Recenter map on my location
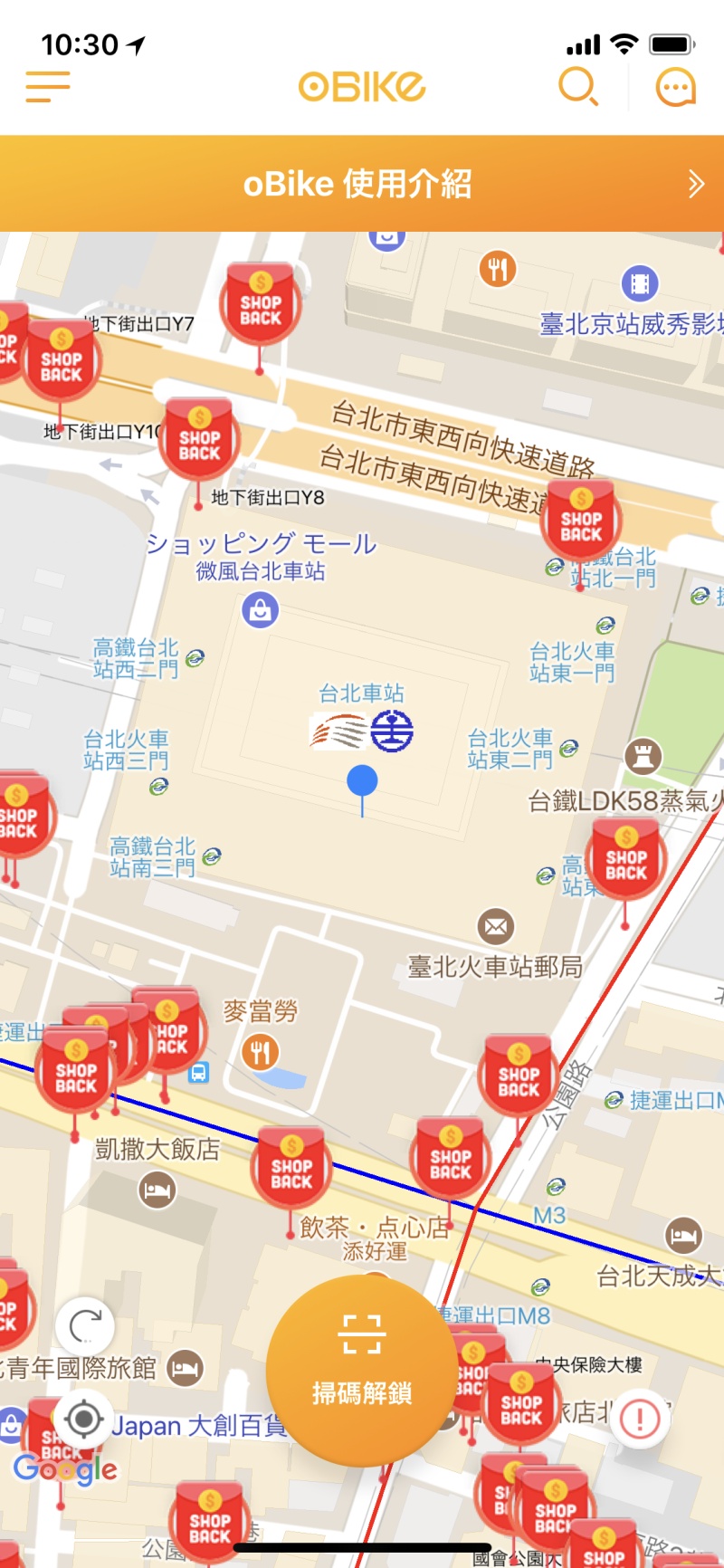 tap(84, 1419)
